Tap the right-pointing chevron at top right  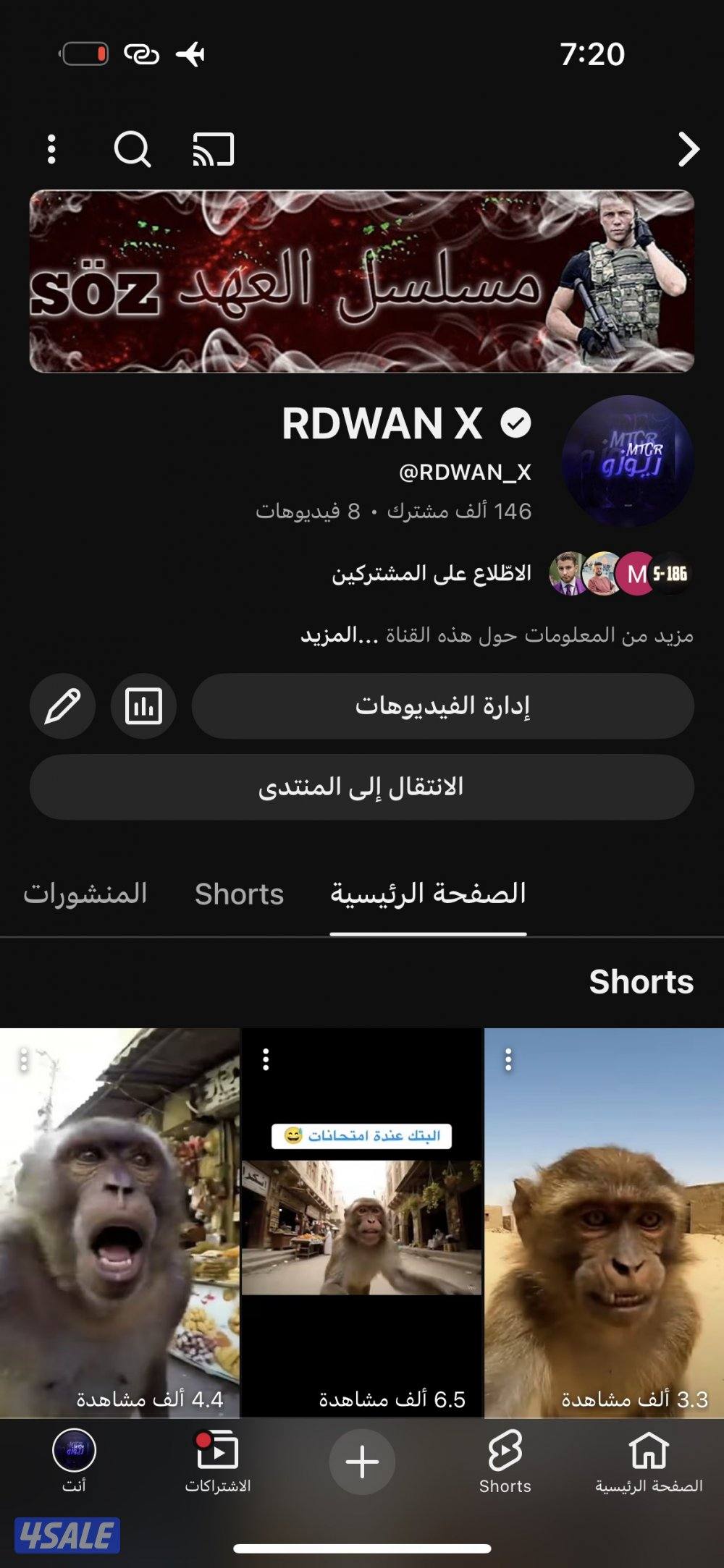click(x=685, y=149)
